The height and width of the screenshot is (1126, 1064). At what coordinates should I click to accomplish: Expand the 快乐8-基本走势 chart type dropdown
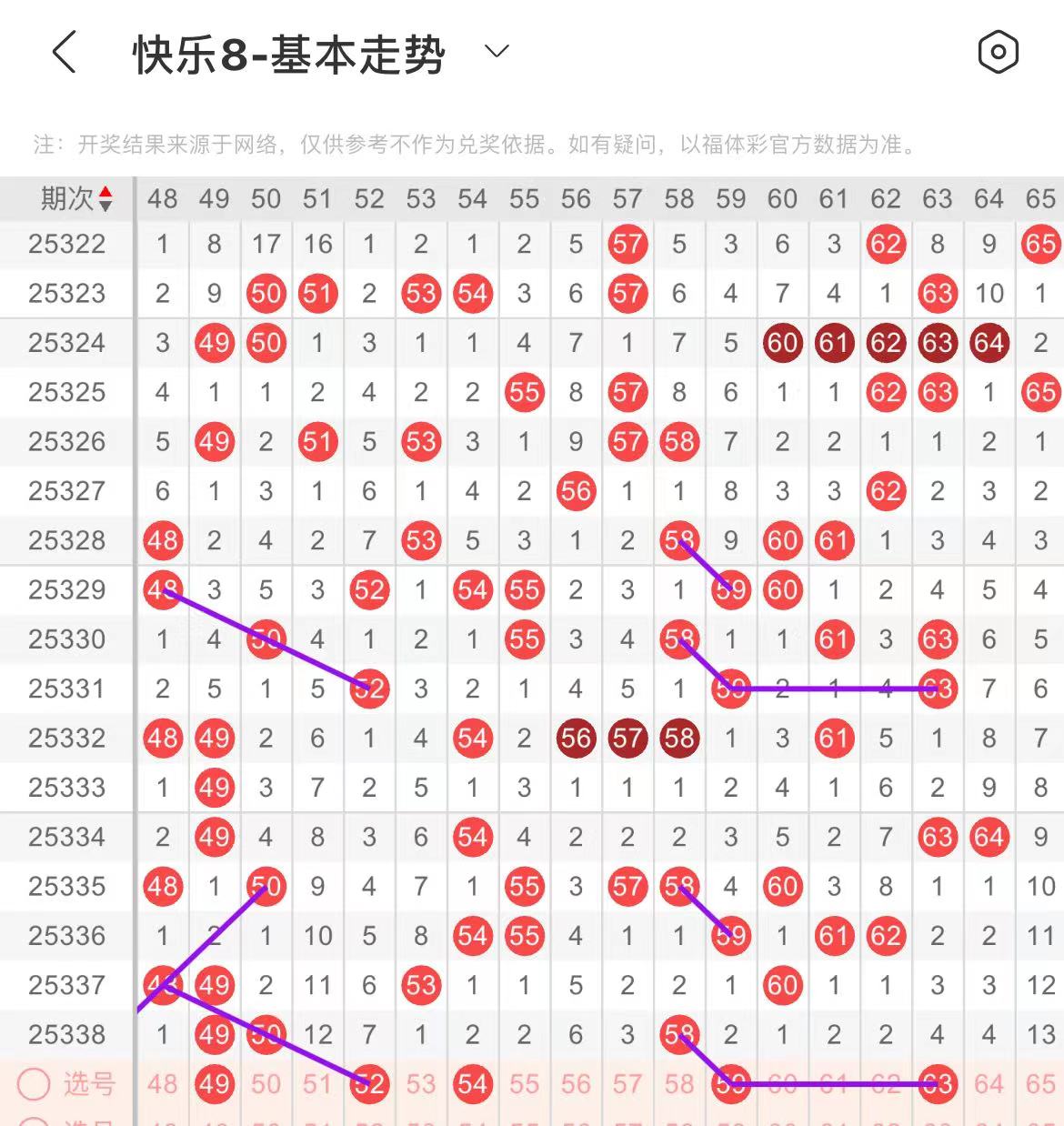pos(497,52)
